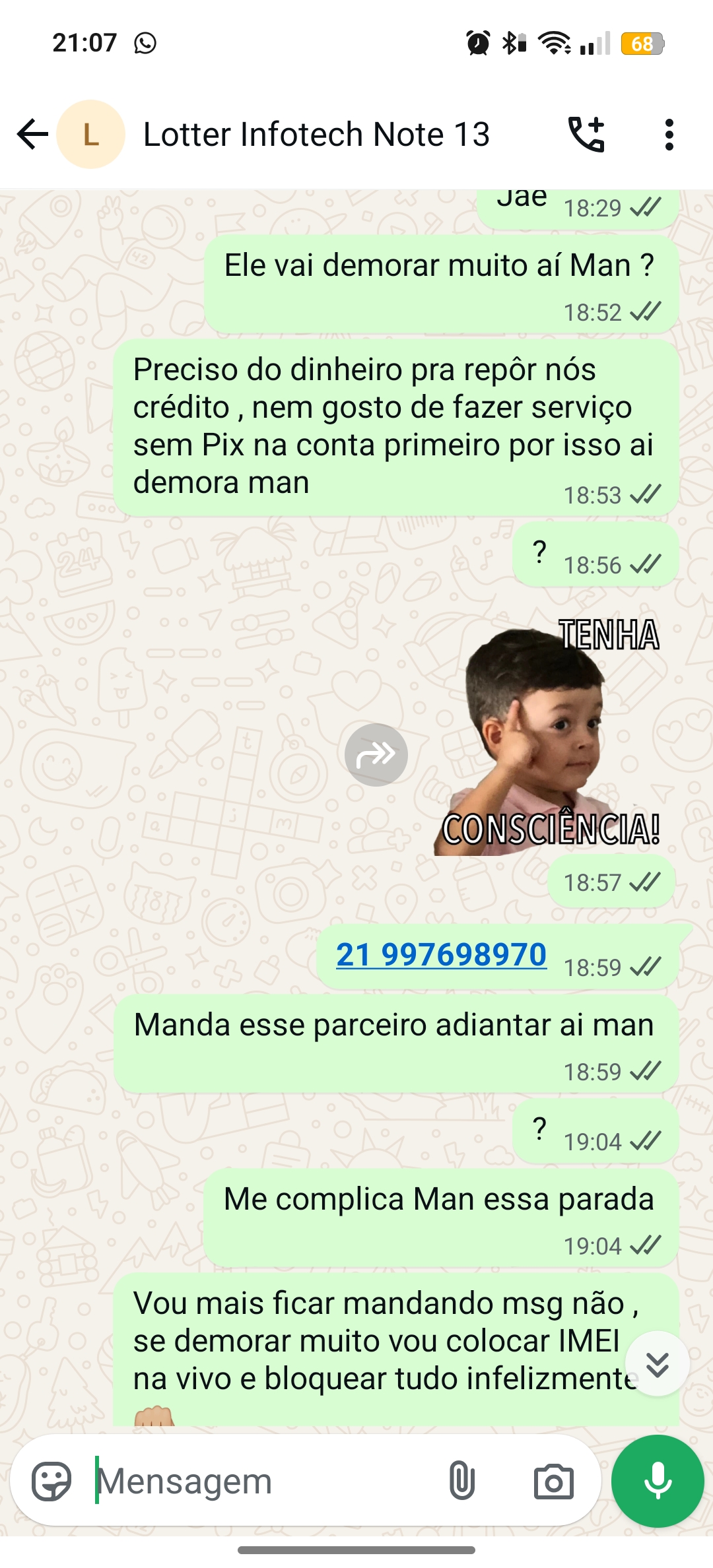Forward the TENHA CONSCIÊNCIA sticker
Image resolution: width=713 pixels, height=1568 pixels.
[x=376, y=754]
